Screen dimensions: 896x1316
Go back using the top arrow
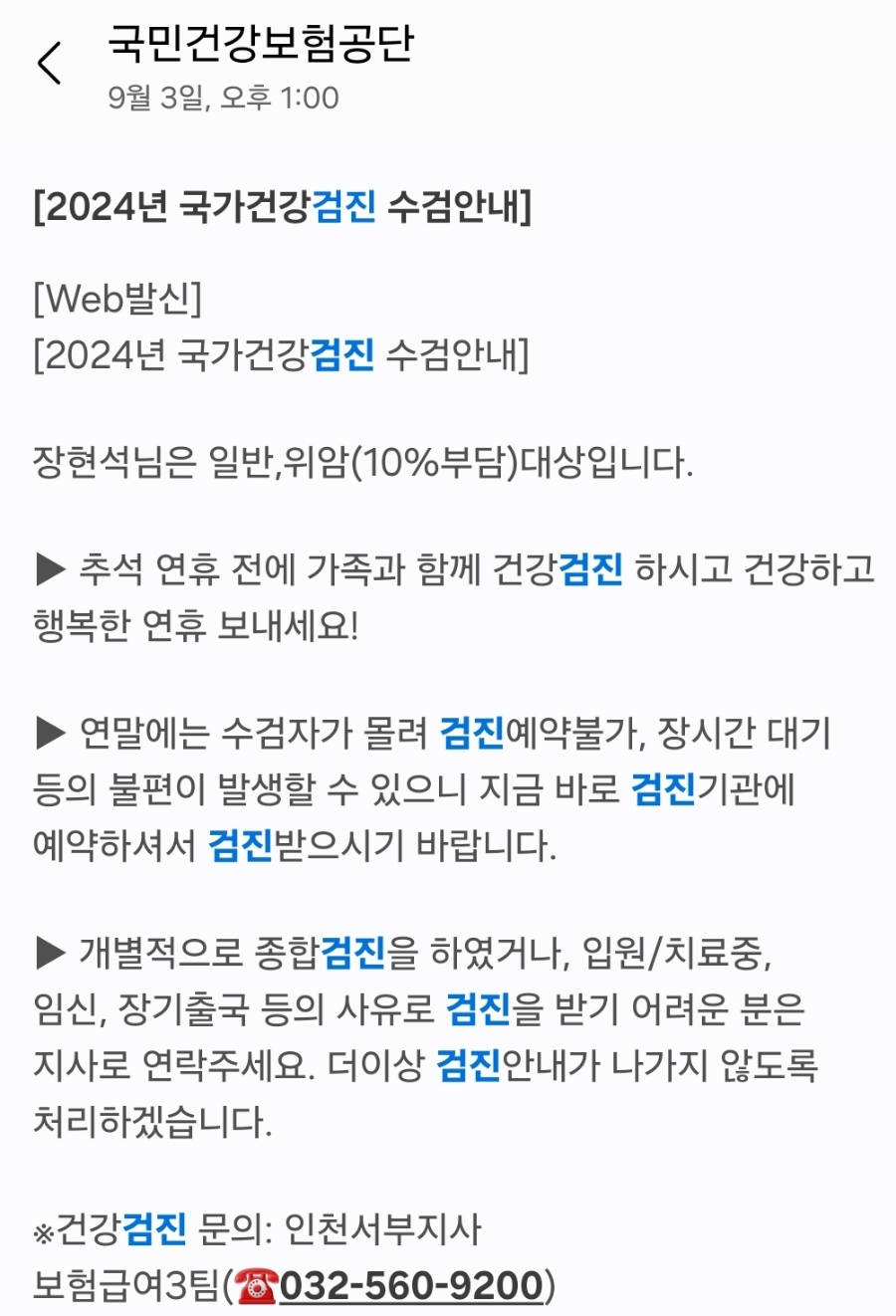tap(50, 64)
